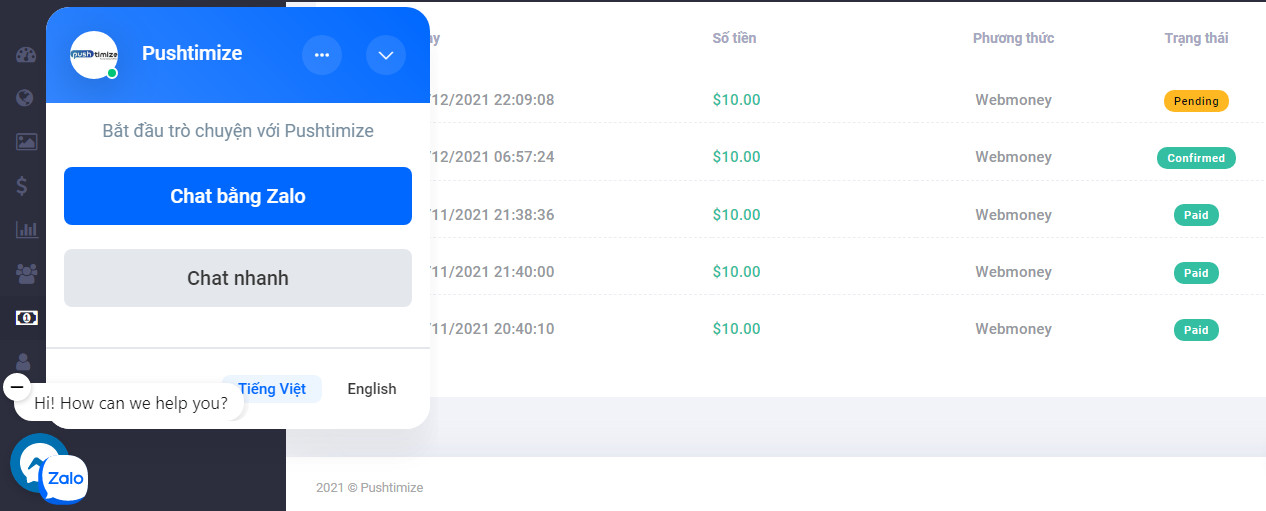
Task: Open the money bill payments icon in the sidebar
Action: tap(26, 317)
